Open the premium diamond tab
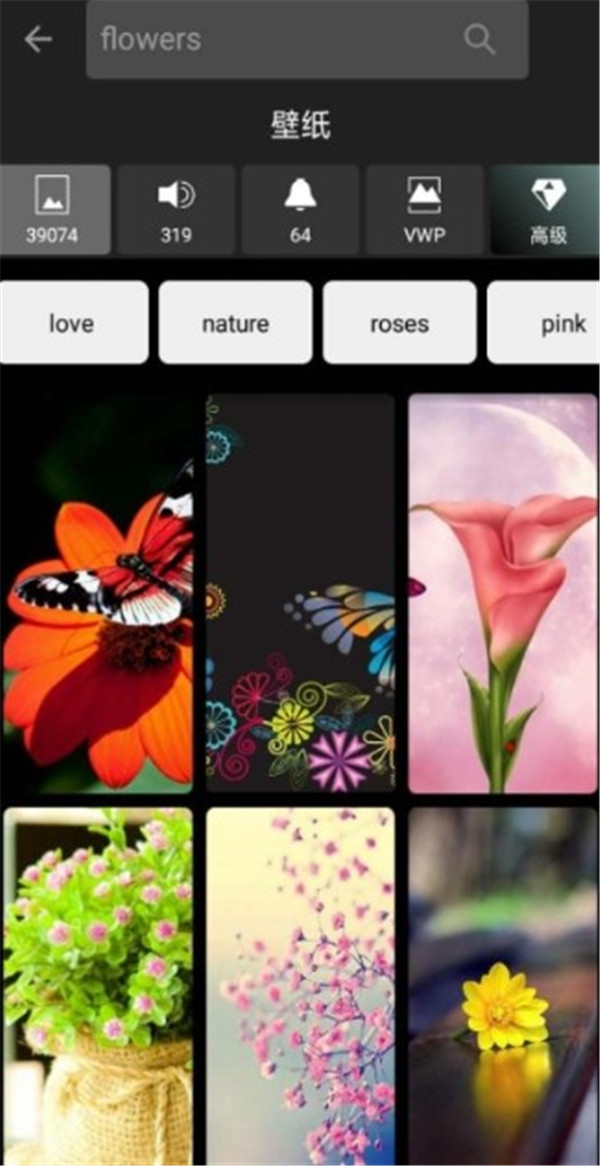The image size is (600, 1166). pos(546,209)
